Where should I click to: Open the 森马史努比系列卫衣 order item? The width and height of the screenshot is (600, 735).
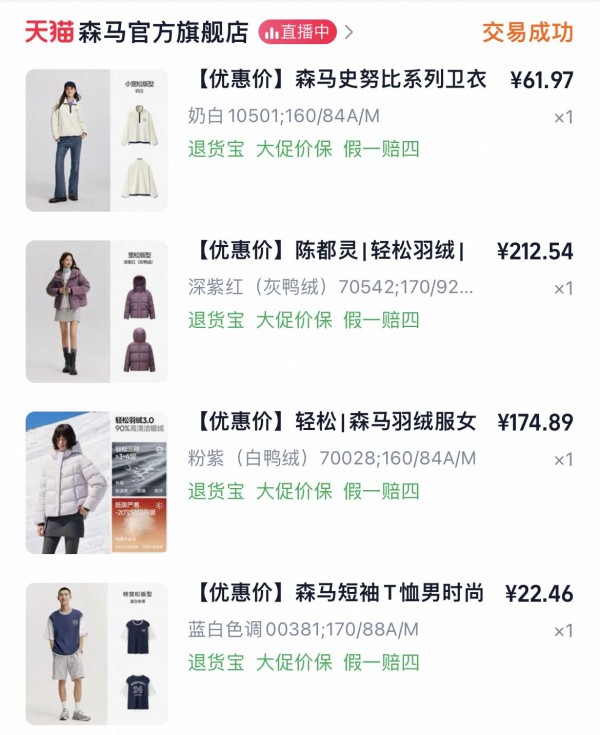[338, 80]
